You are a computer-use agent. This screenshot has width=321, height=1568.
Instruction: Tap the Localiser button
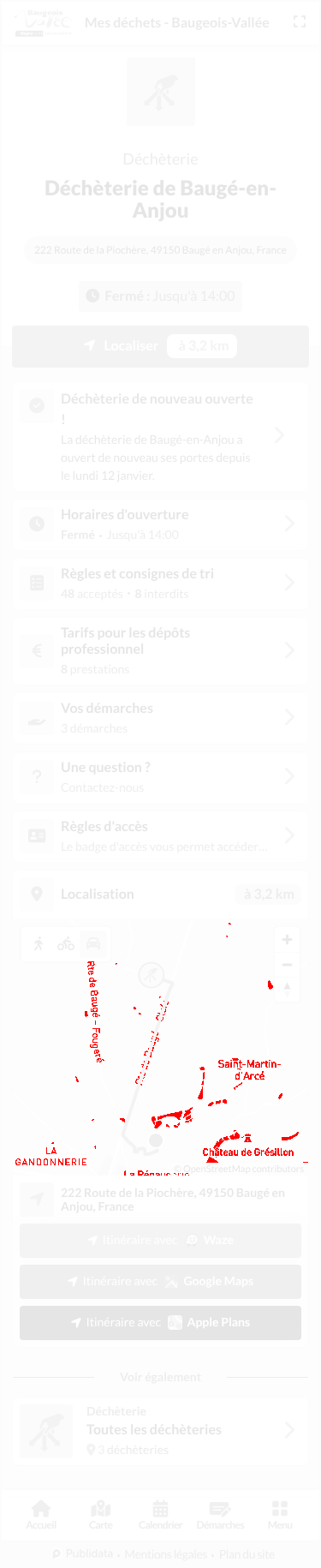point(160,346)
